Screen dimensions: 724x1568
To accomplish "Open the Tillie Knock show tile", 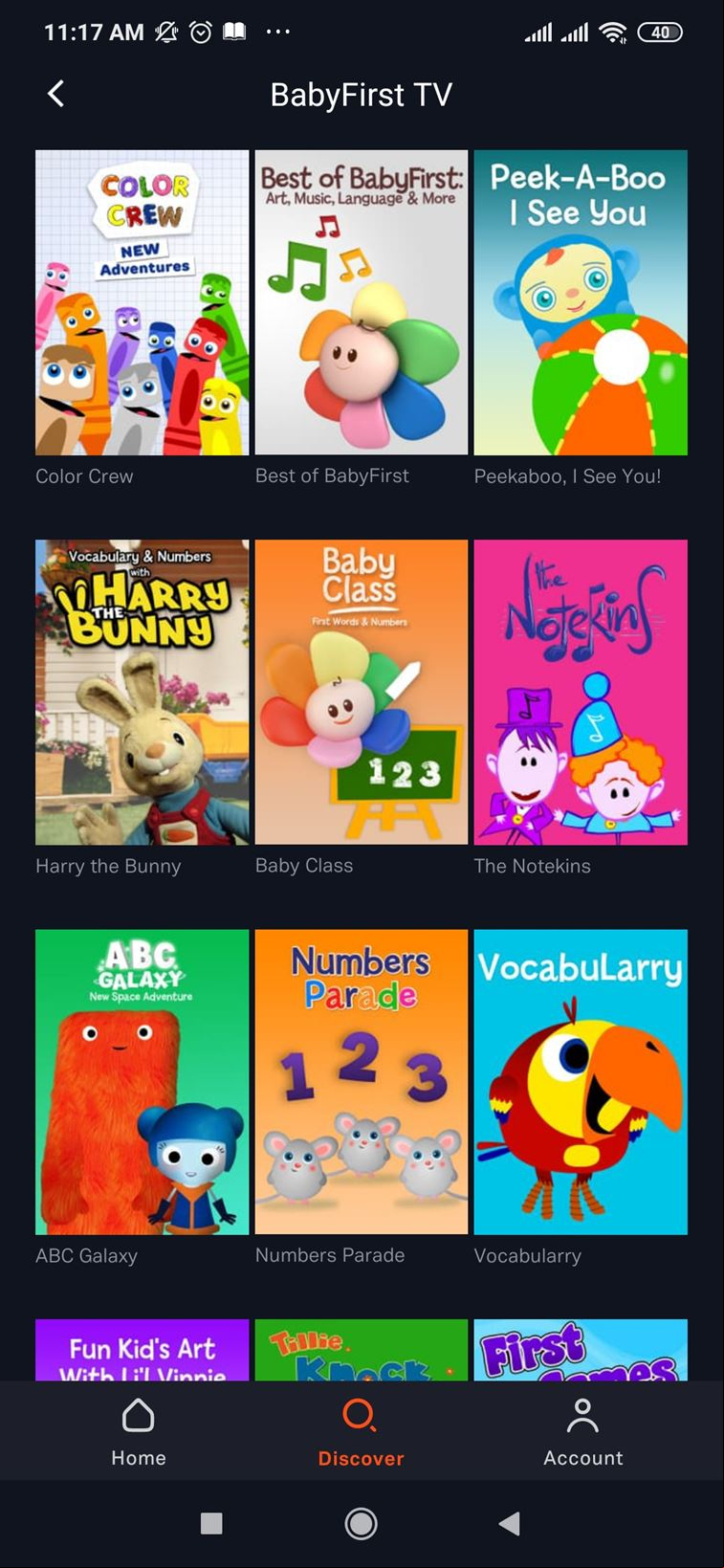I will 362,1350.
